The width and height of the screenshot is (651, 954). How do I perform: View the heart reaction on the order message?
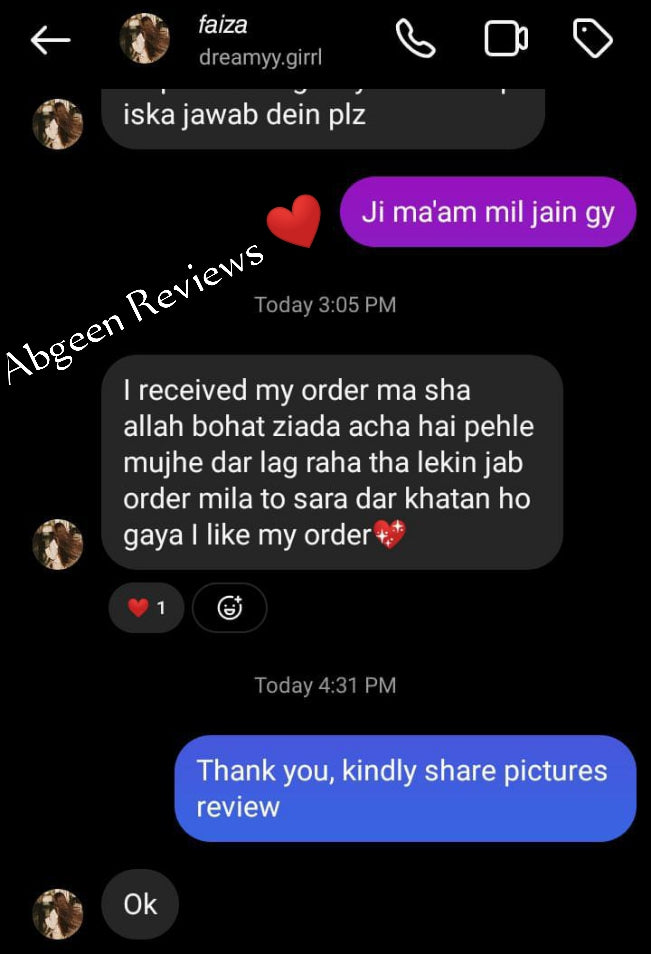click(x=146, y=608)
